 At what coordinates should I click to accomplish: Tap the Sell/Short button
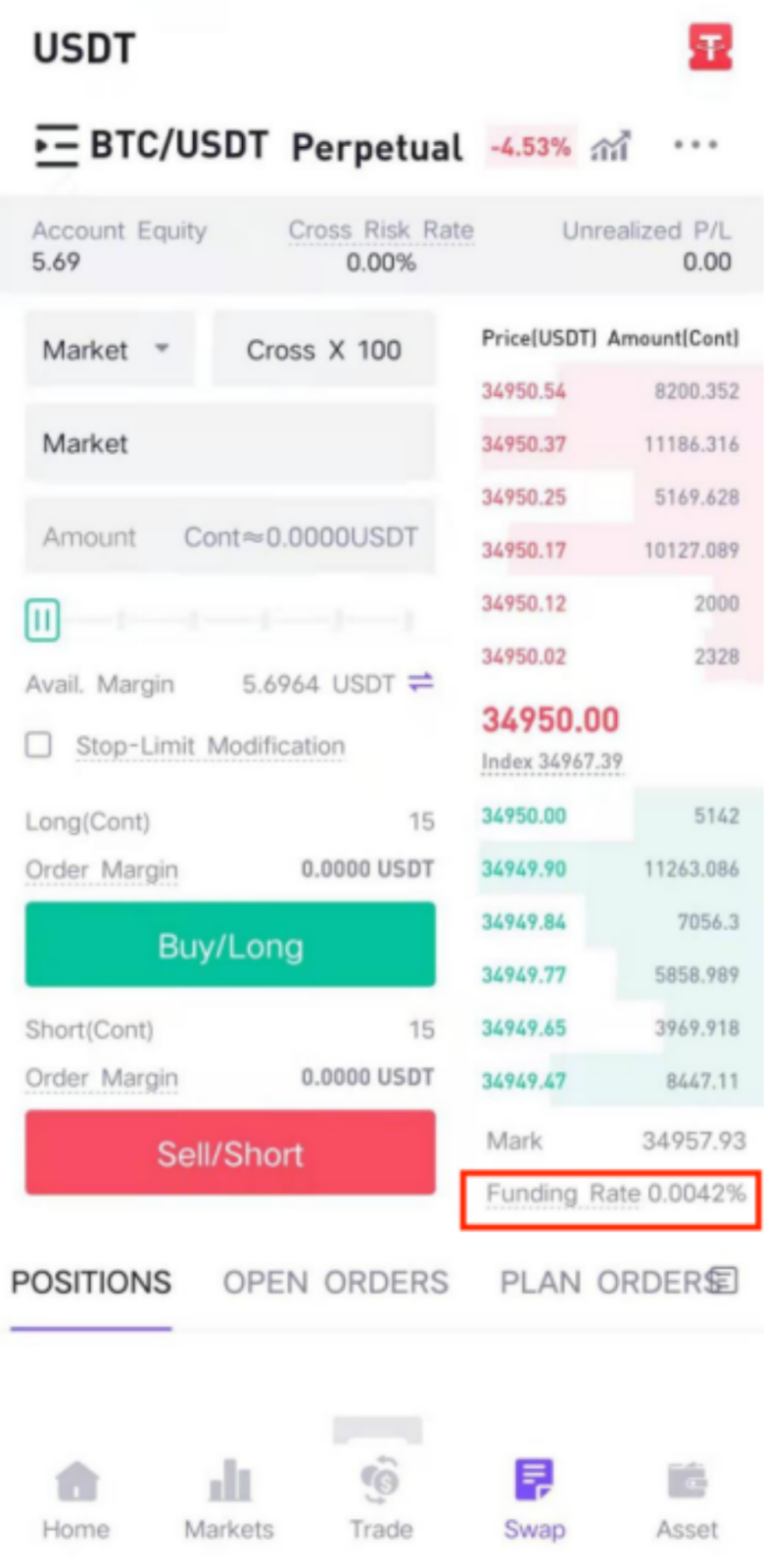pyautogui.click(x=230, y=1152)
